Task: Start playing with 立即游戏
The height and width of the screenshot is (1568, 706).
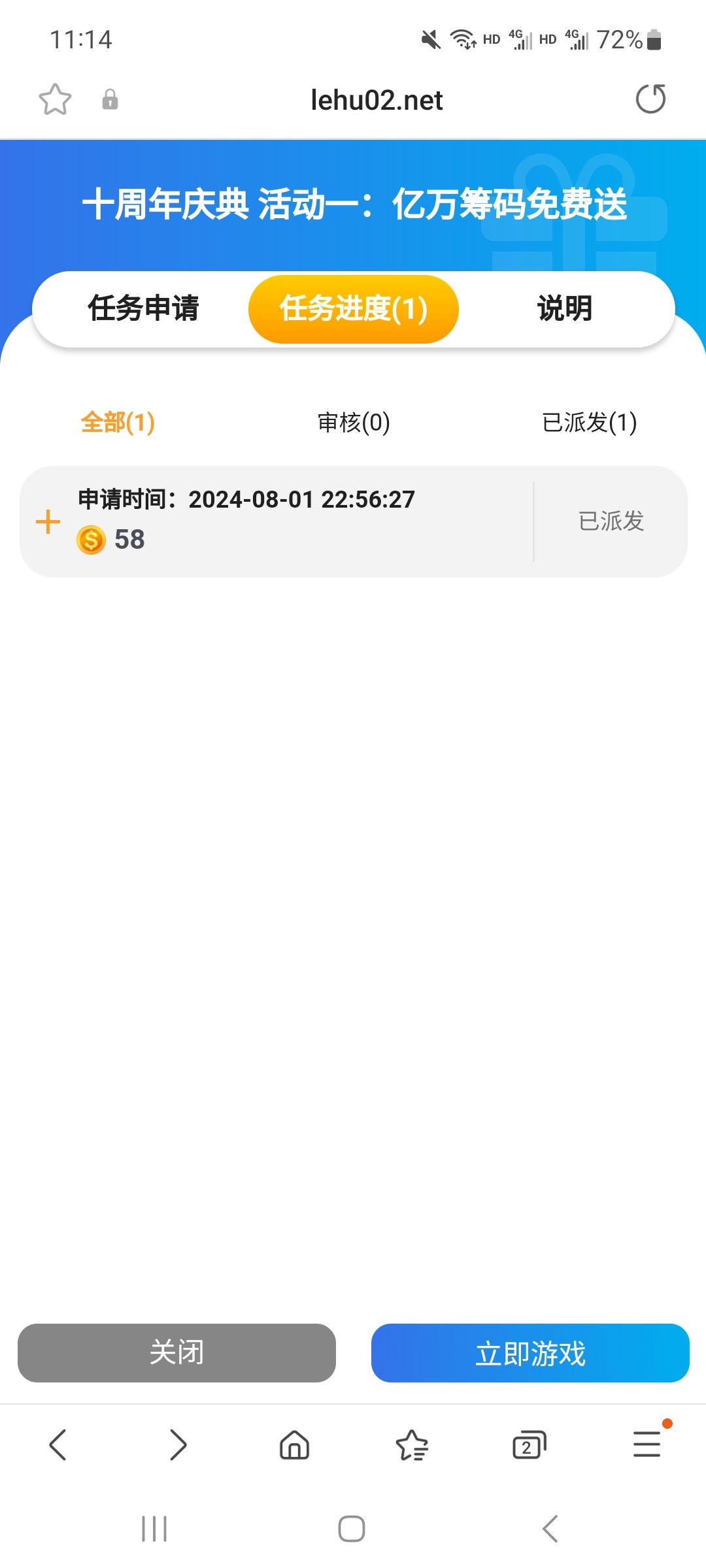Action: coord(530,1353)
